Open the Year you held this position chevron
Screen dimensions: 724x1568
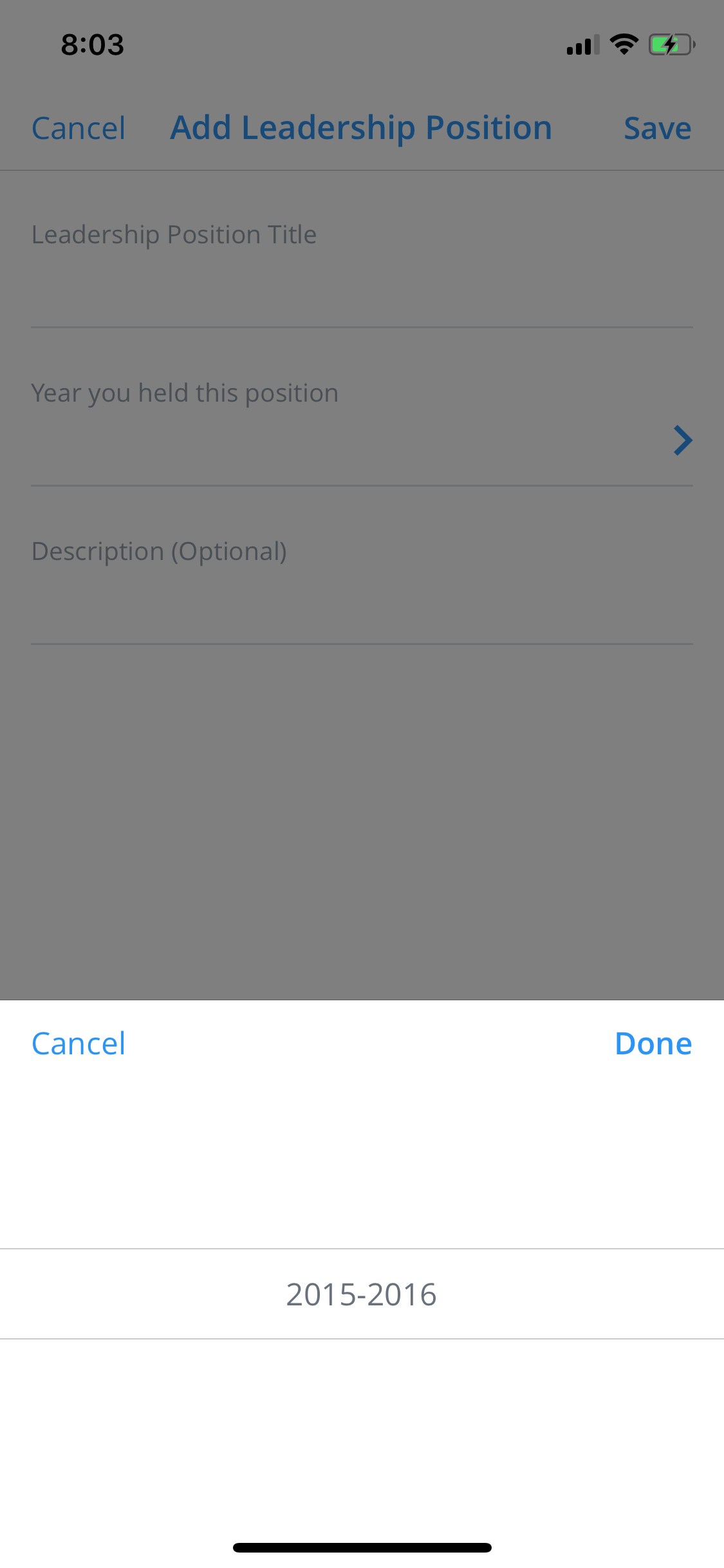(683, 440)
